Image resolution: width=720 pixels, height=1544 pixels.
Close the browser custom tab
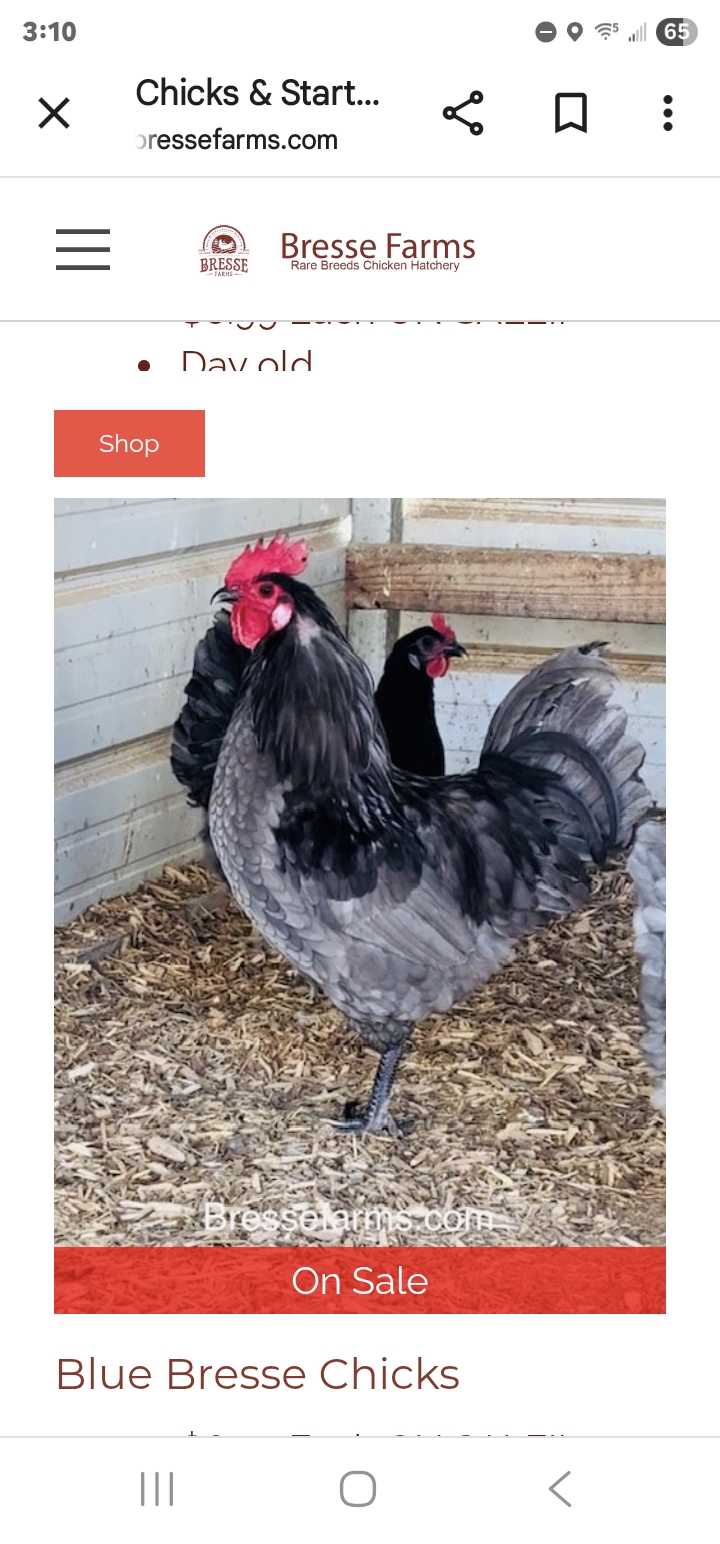54,113
